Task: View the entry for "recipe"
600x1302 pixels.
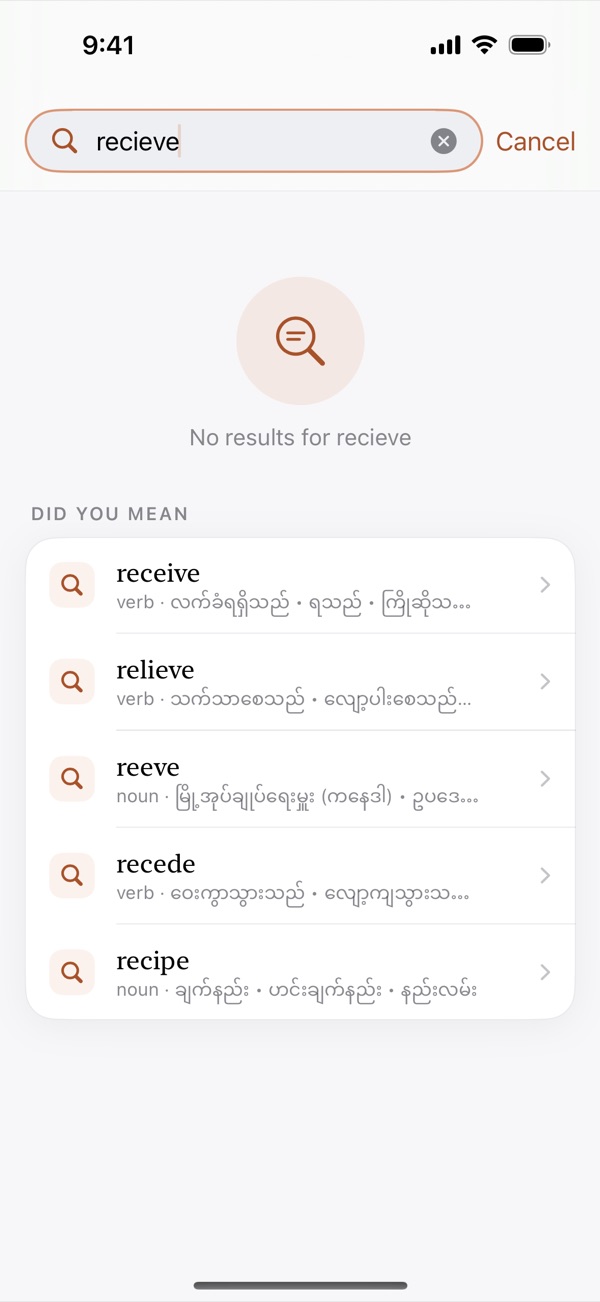Action: coord(300,972)
